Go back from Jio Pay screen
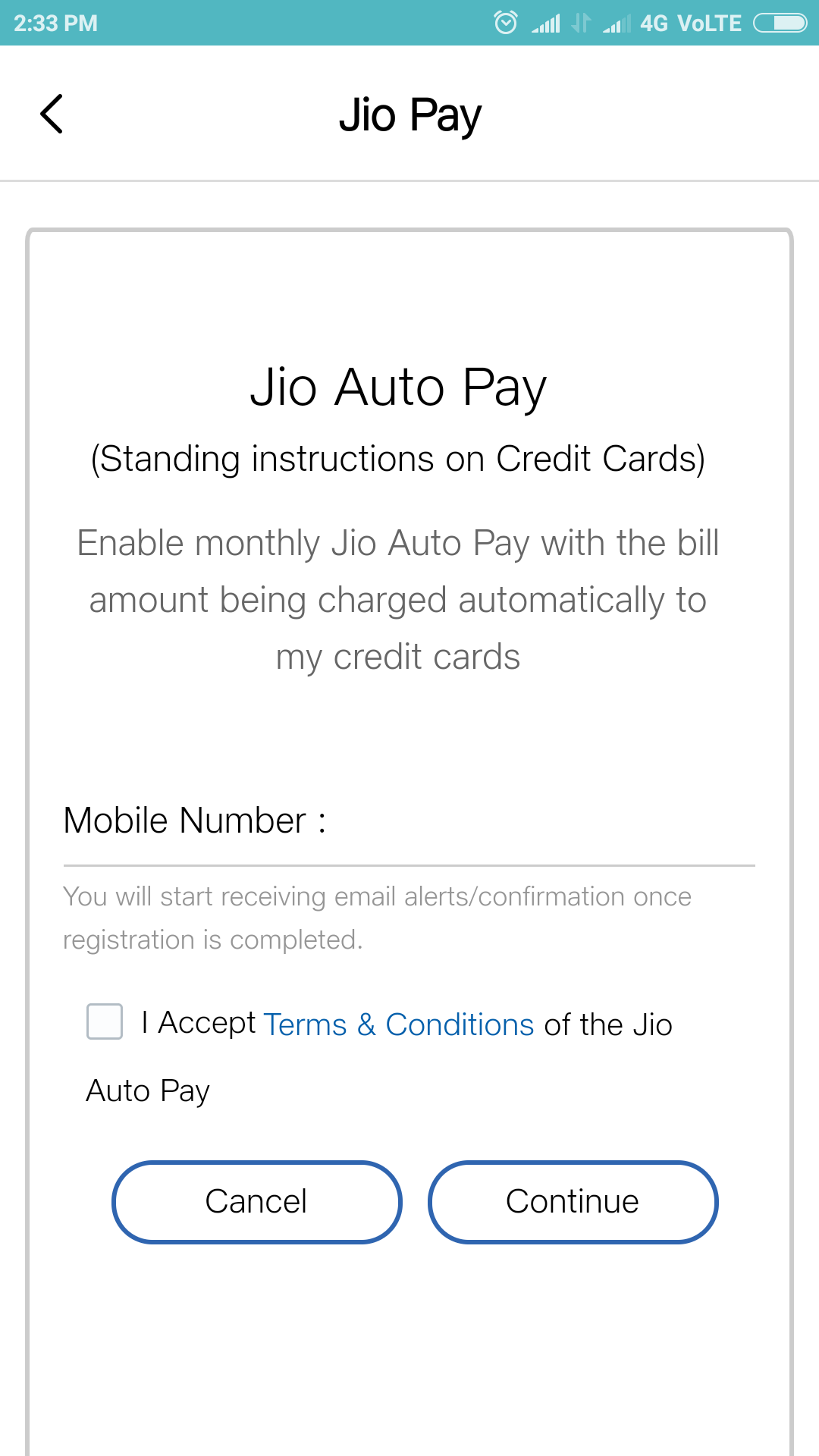Image resolution: width=819 pixels, height=1456 pixels. 52,115
